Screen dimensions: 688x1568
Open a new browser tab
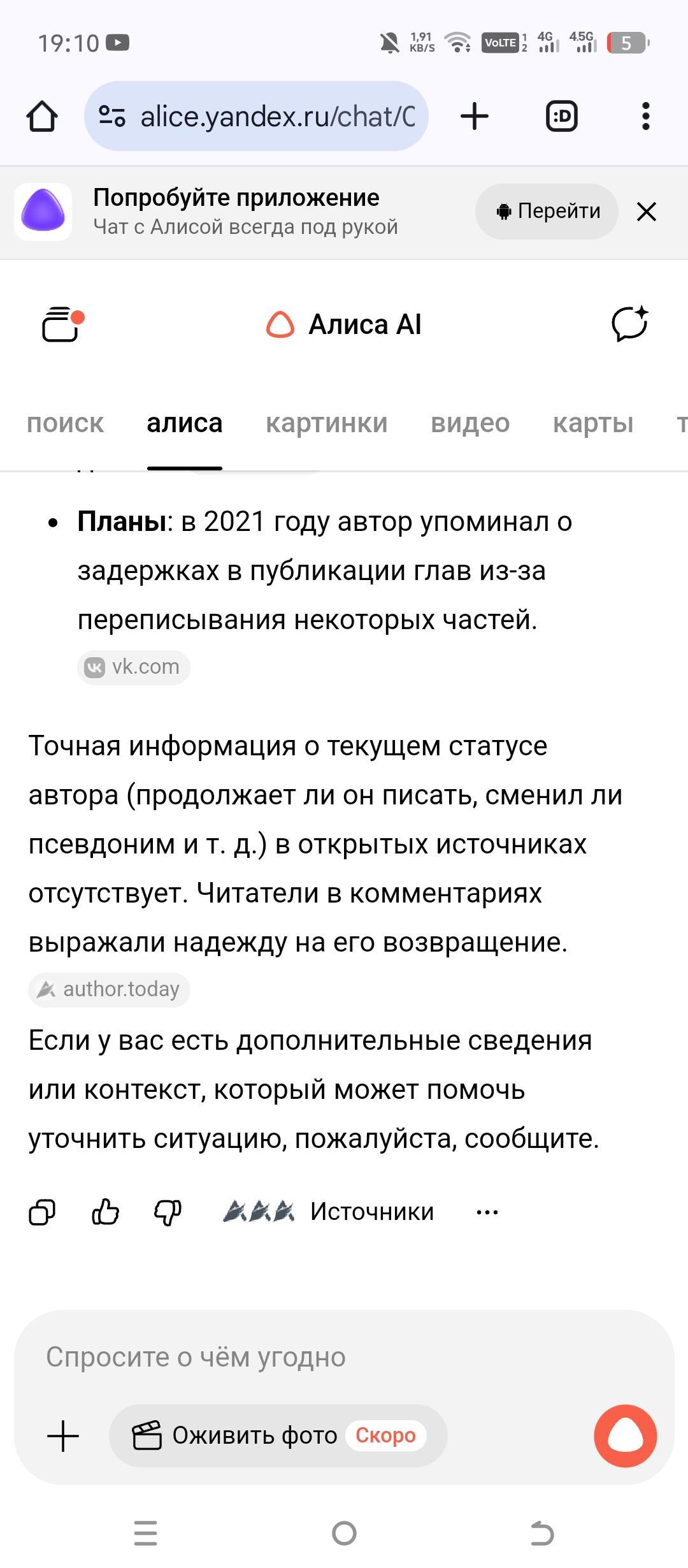click(x=474, y=117)
